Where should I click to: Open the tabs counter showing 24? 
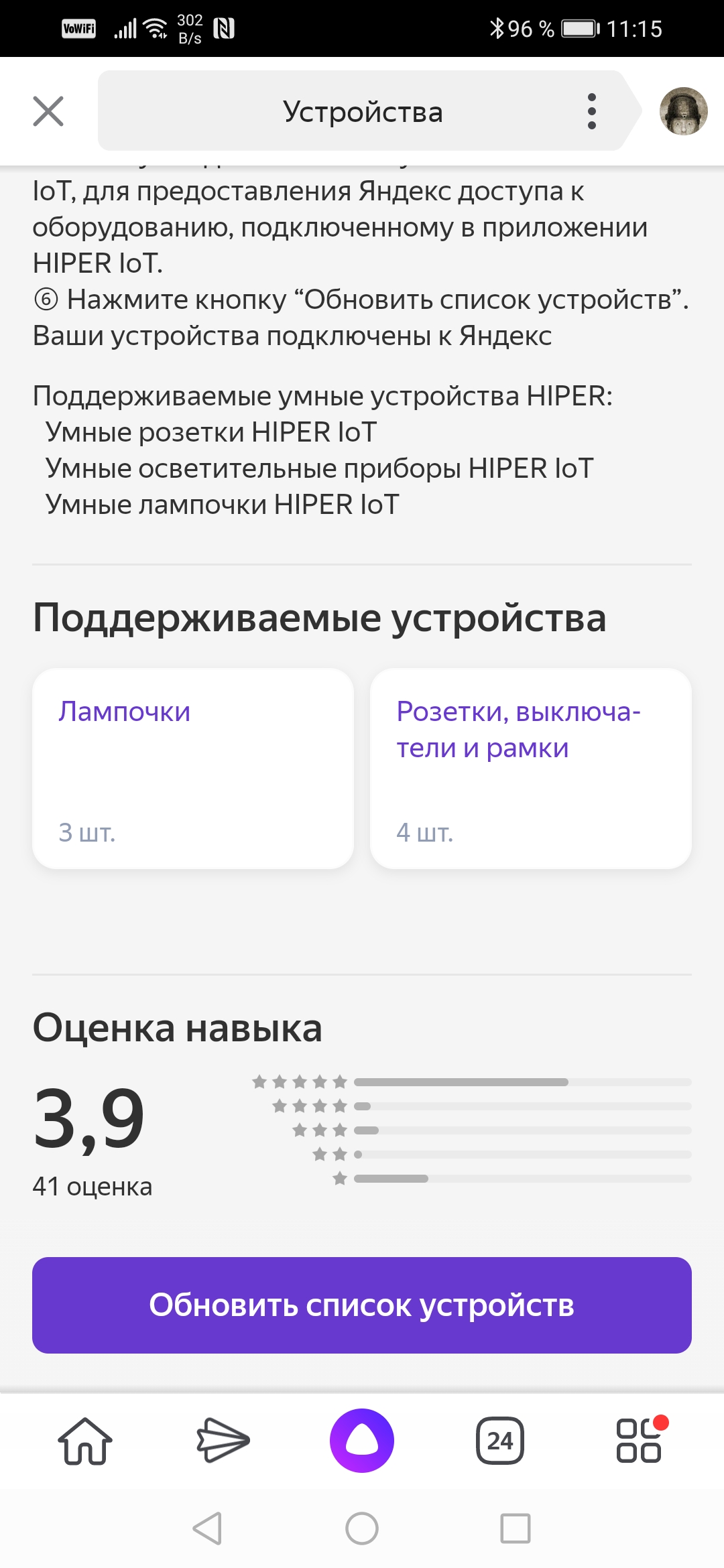[500, 1441]
